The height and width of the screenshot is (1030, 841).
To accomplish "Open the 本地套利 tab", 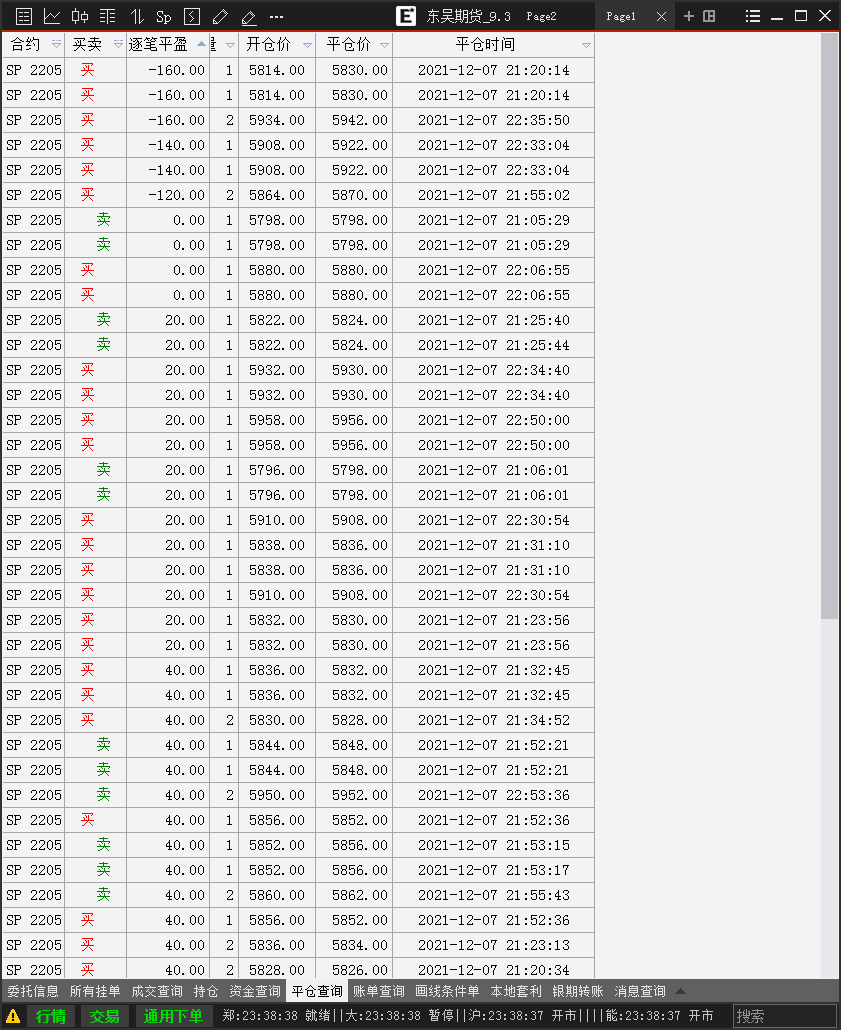I will tap(516, 992).
